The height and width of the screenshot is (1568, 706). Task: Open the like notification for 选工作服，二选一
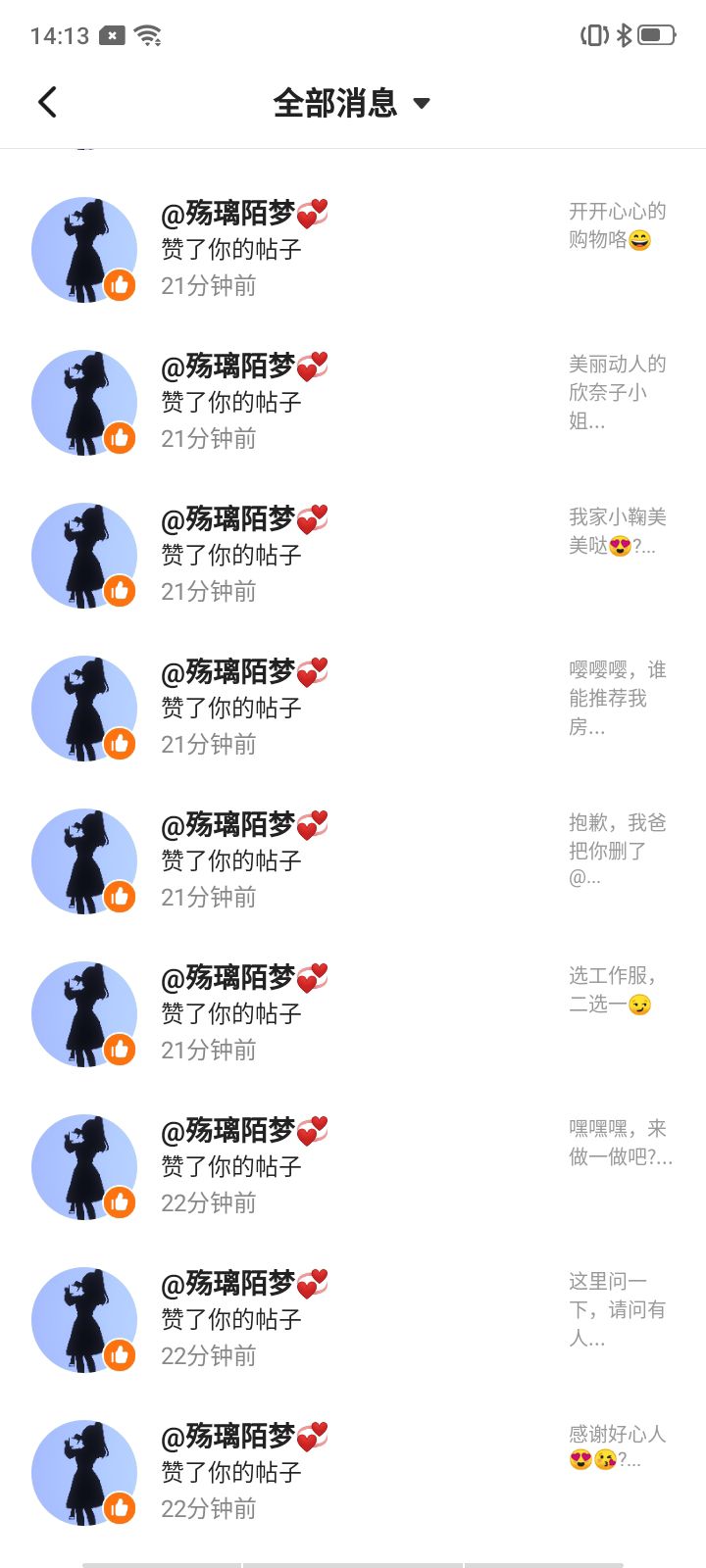click(x=353, y=1013)
